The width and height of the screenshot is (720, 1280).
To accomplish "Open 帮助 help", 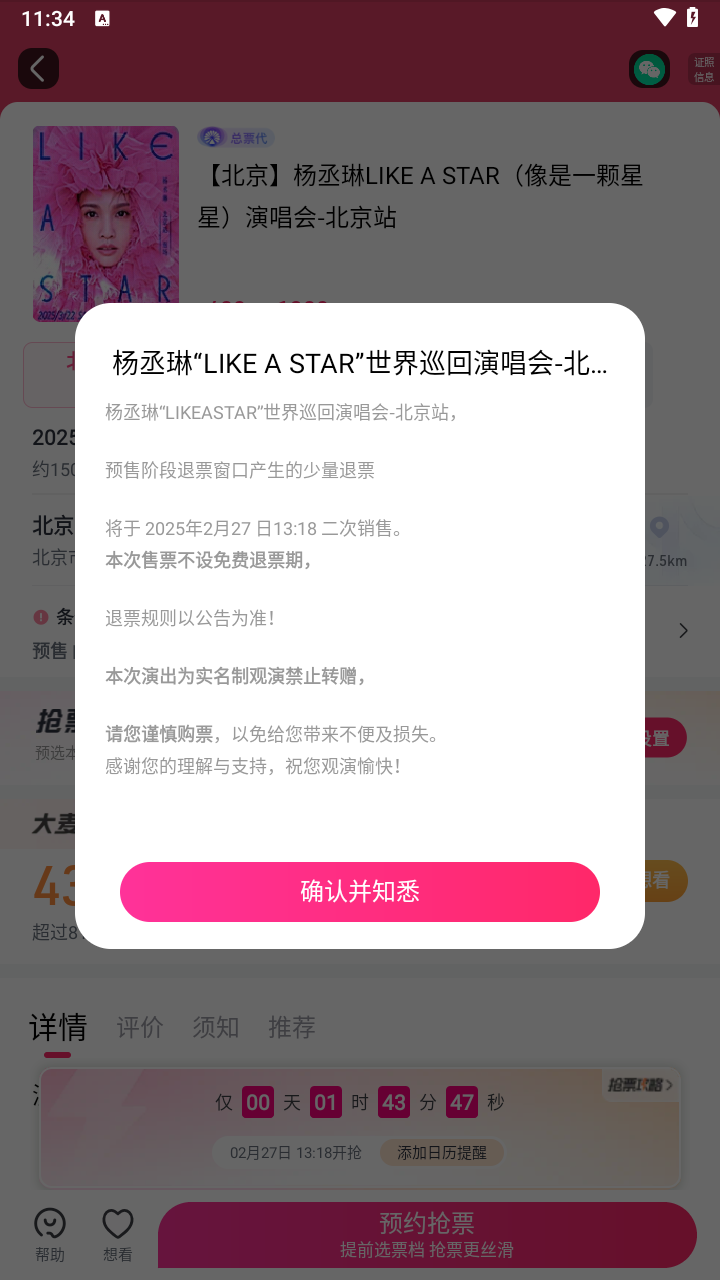I will [50, 1235].
